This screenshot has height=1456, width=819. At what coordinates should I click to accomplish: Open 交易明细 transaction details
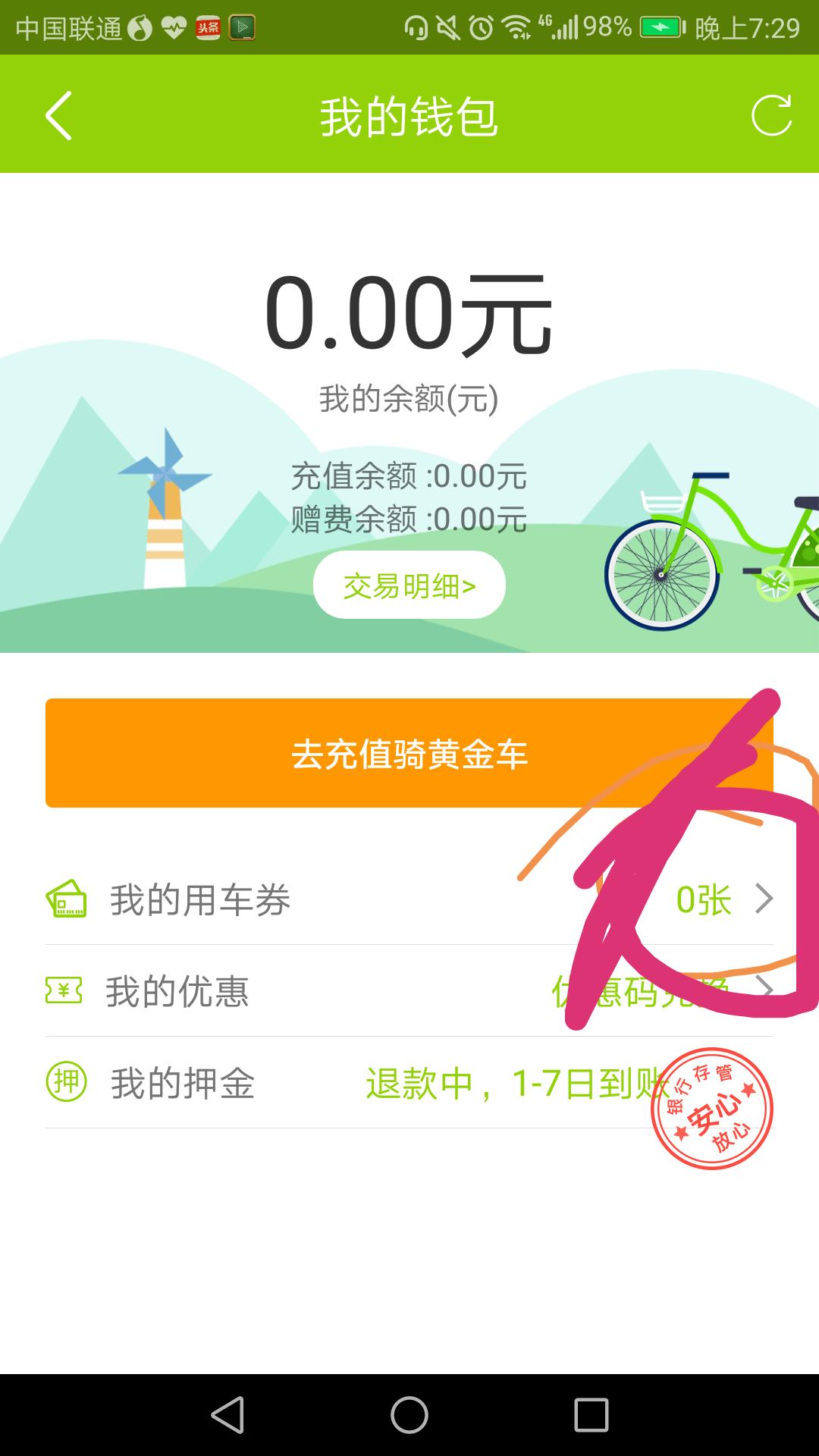tap(408, 585)
